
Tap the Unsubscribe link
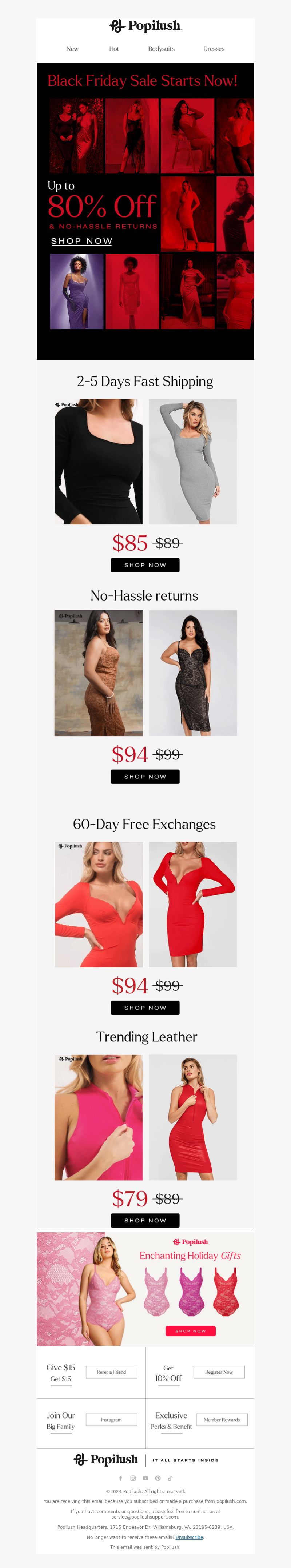tap(190, 1537)
